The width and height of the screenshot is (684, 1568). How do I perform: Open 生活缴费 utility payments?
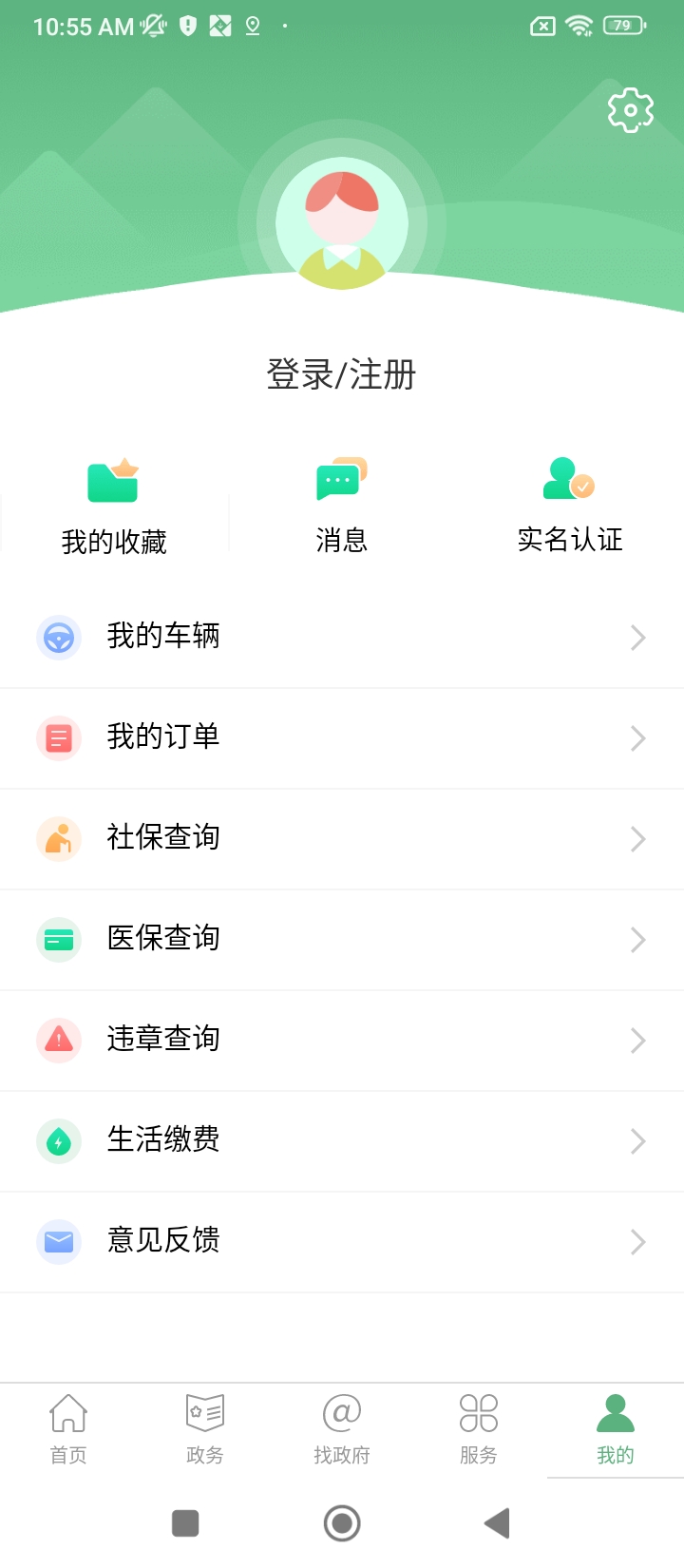point(342,1140)
